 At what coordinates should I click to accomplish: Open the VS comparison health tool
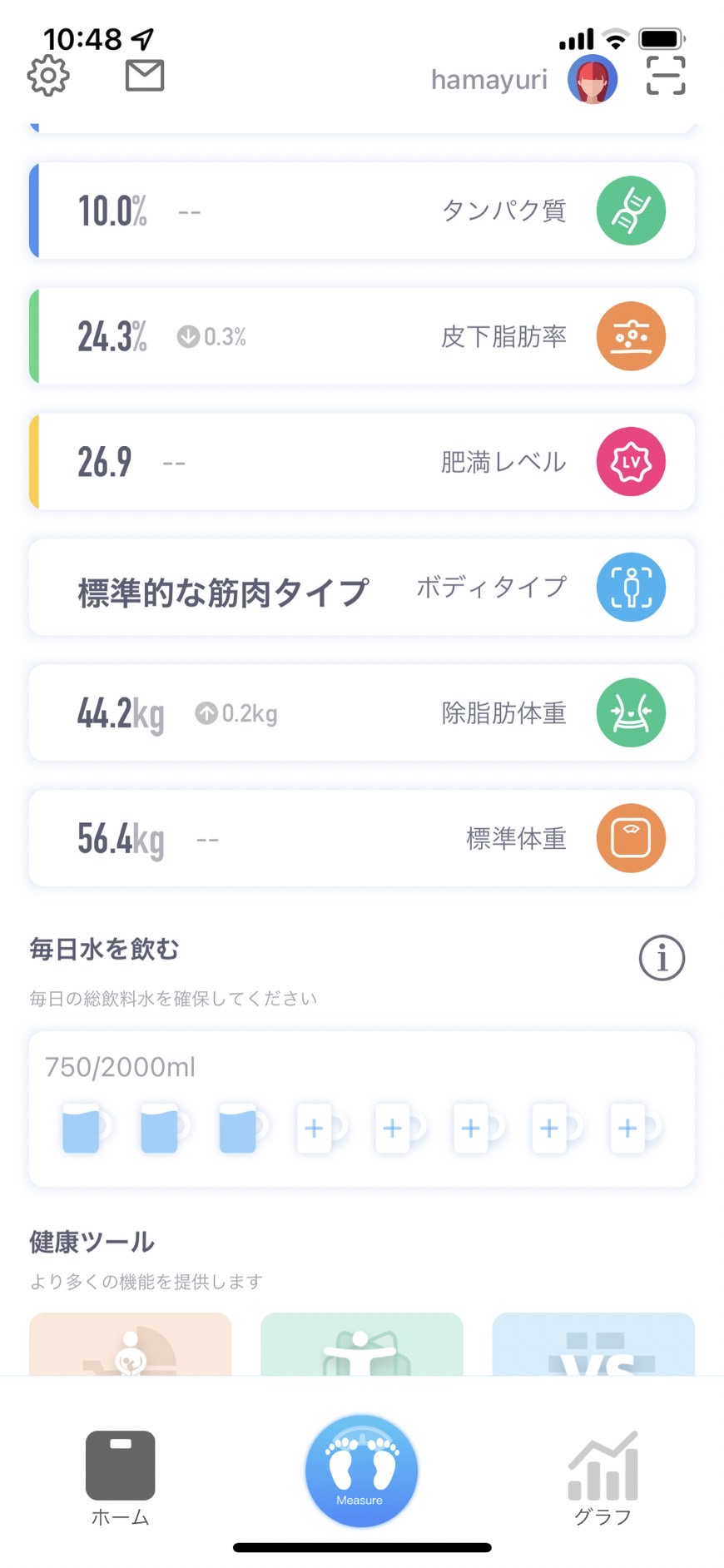593,1344
